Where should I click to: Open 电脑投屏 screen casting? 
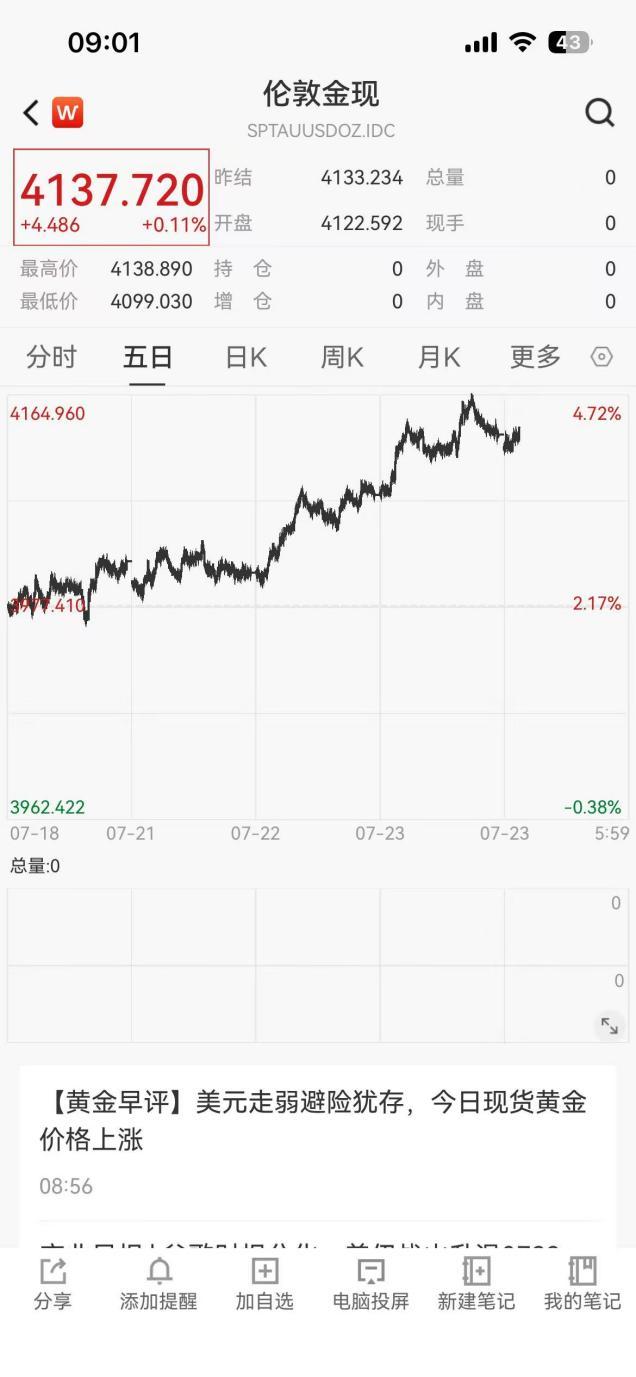(371, 1284)
